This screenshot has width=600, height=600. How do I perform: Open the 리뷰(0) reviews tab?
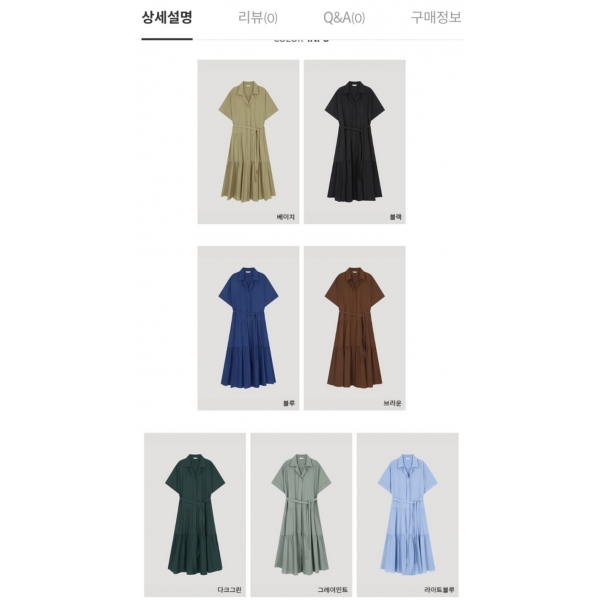(x=258, y=18)
